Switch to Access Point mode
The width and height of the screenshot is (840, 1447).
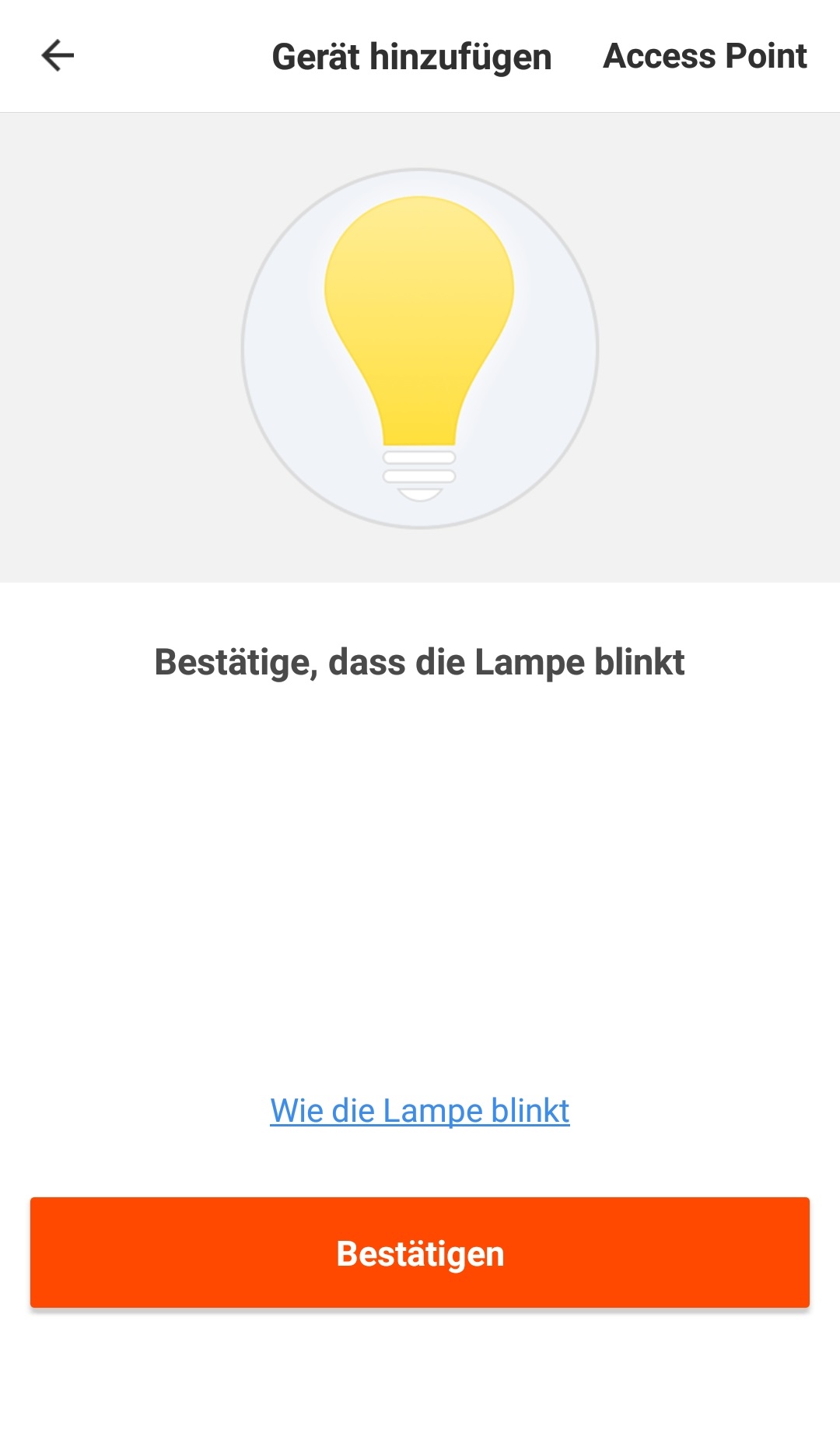click(705, 56)
